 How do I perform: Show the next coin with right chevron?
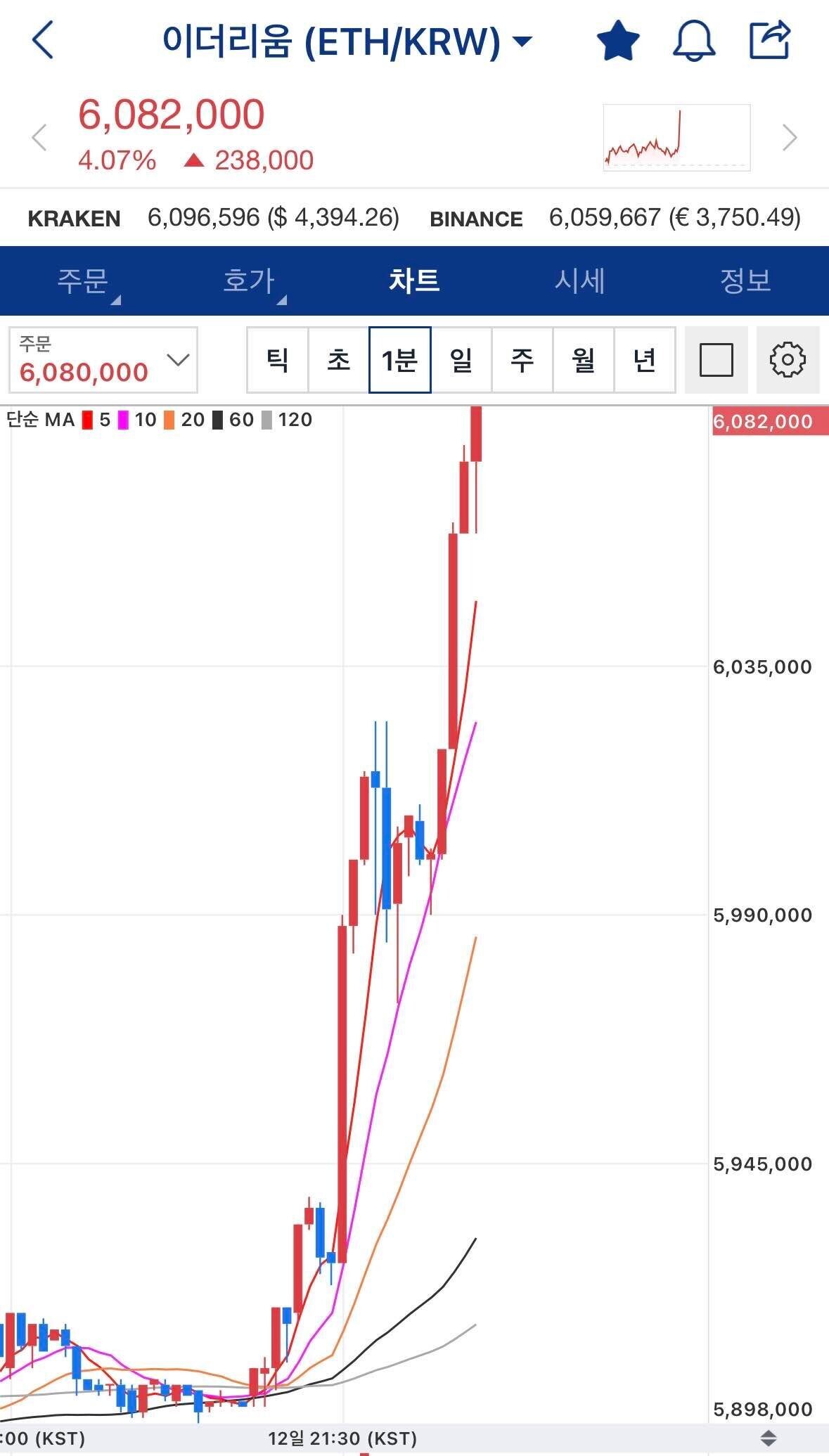pyautogui.click(x=790, y=138)
